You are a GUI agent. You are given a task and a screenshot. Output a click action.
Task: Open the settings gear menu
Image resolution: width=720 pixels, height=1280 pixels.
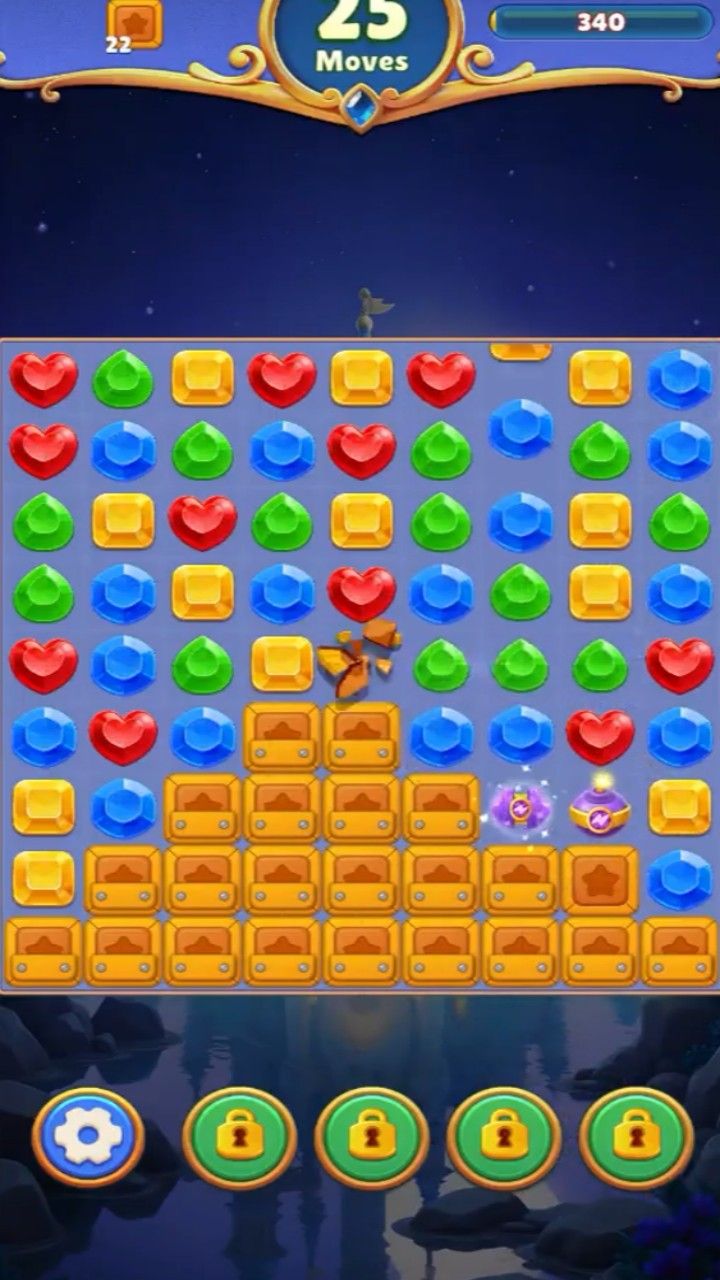point(88,1137)
